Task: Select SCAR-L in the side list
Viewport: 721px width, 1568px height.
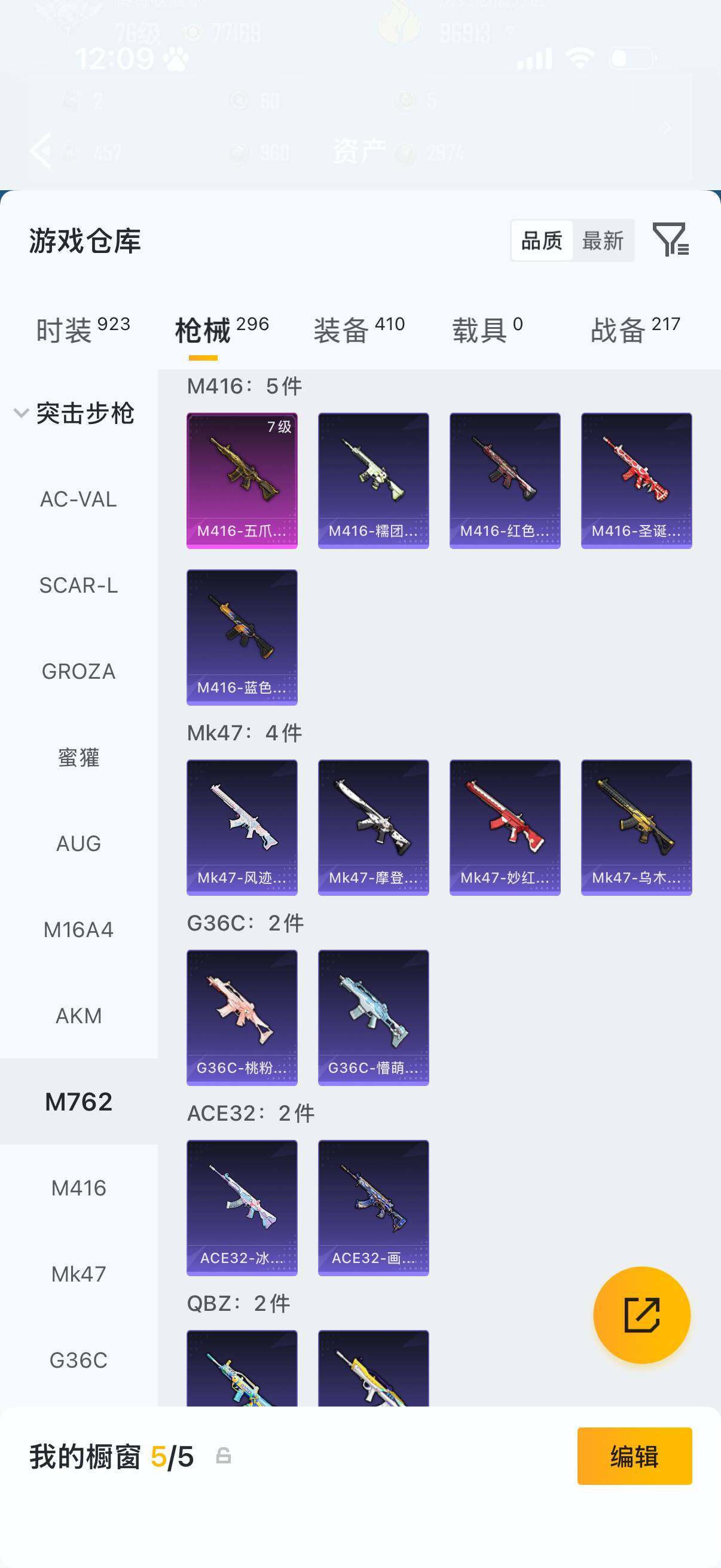Action: click(78, 585)
